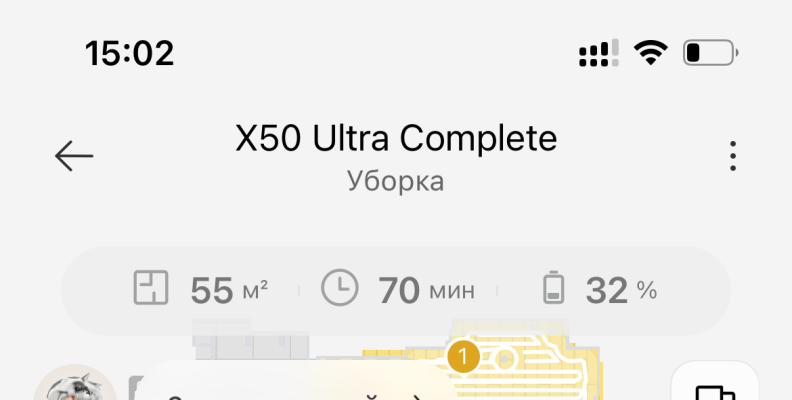Go back using the arrow icon

(x=74, y=156)
